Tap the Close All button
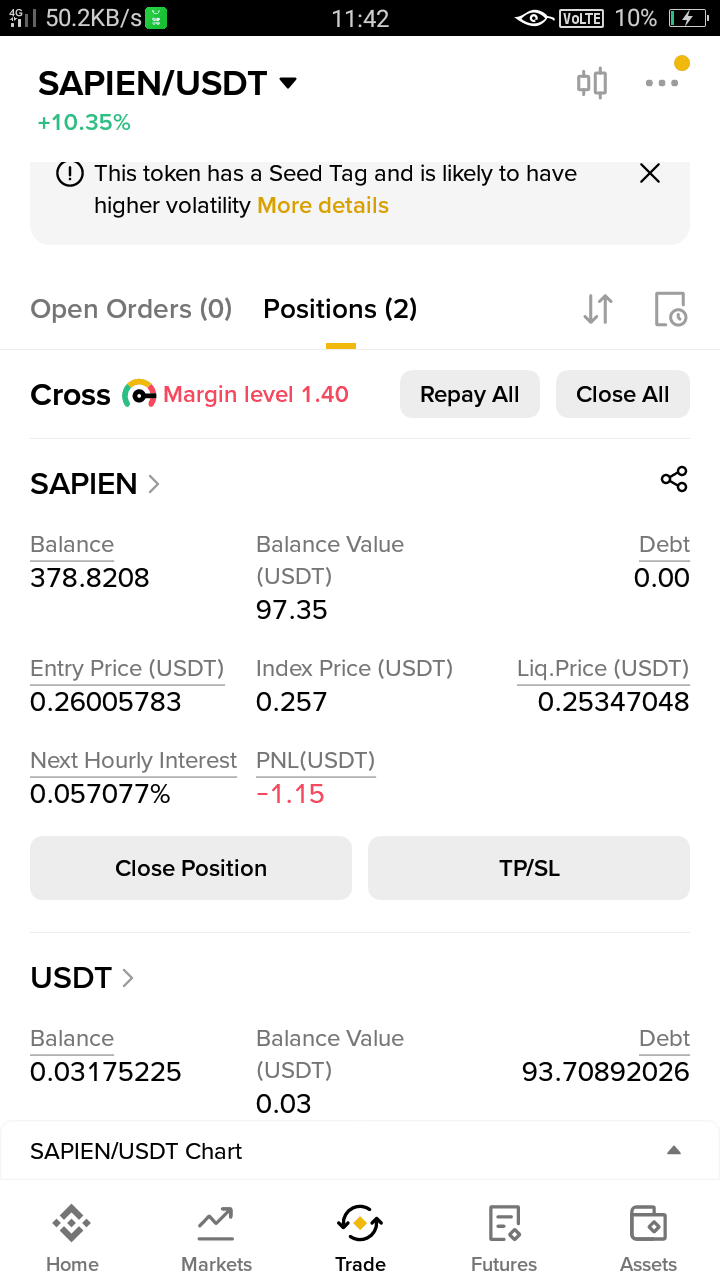The height and width of the screenshot is (1280, 720). coord(623,394)
